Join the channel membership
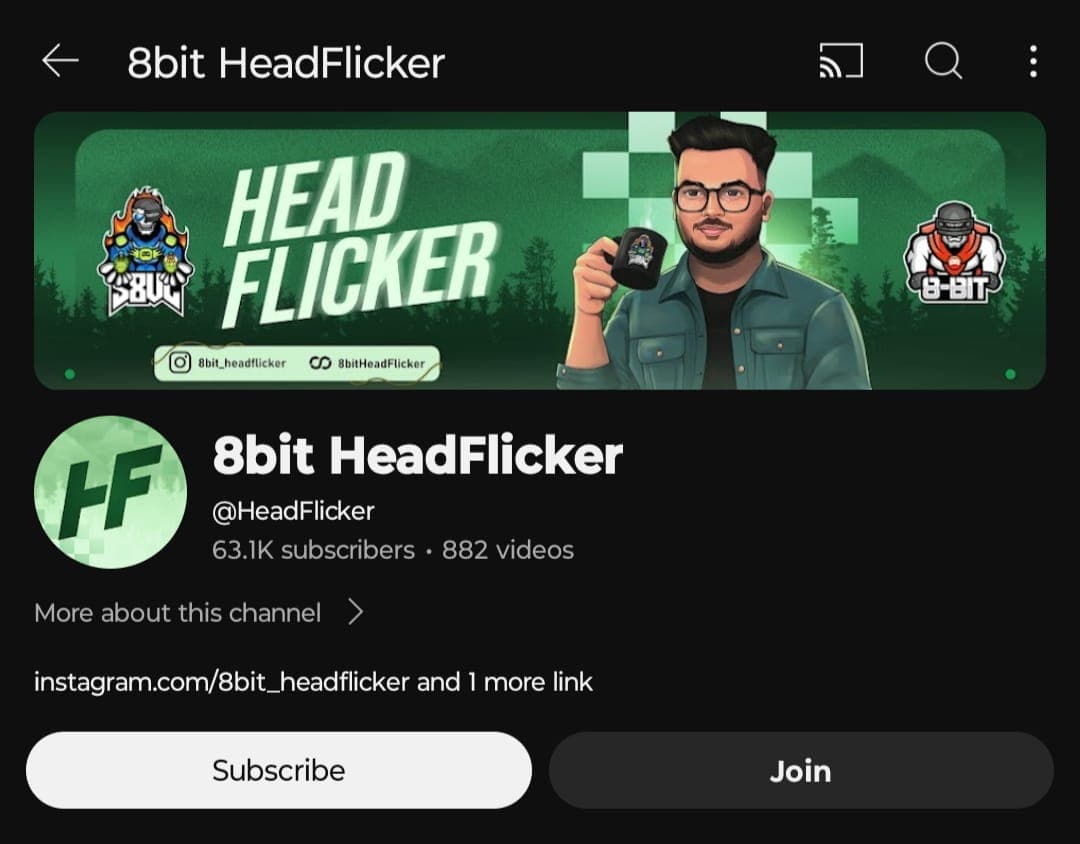Screen dimensions: 1080x844 point(800,770)
